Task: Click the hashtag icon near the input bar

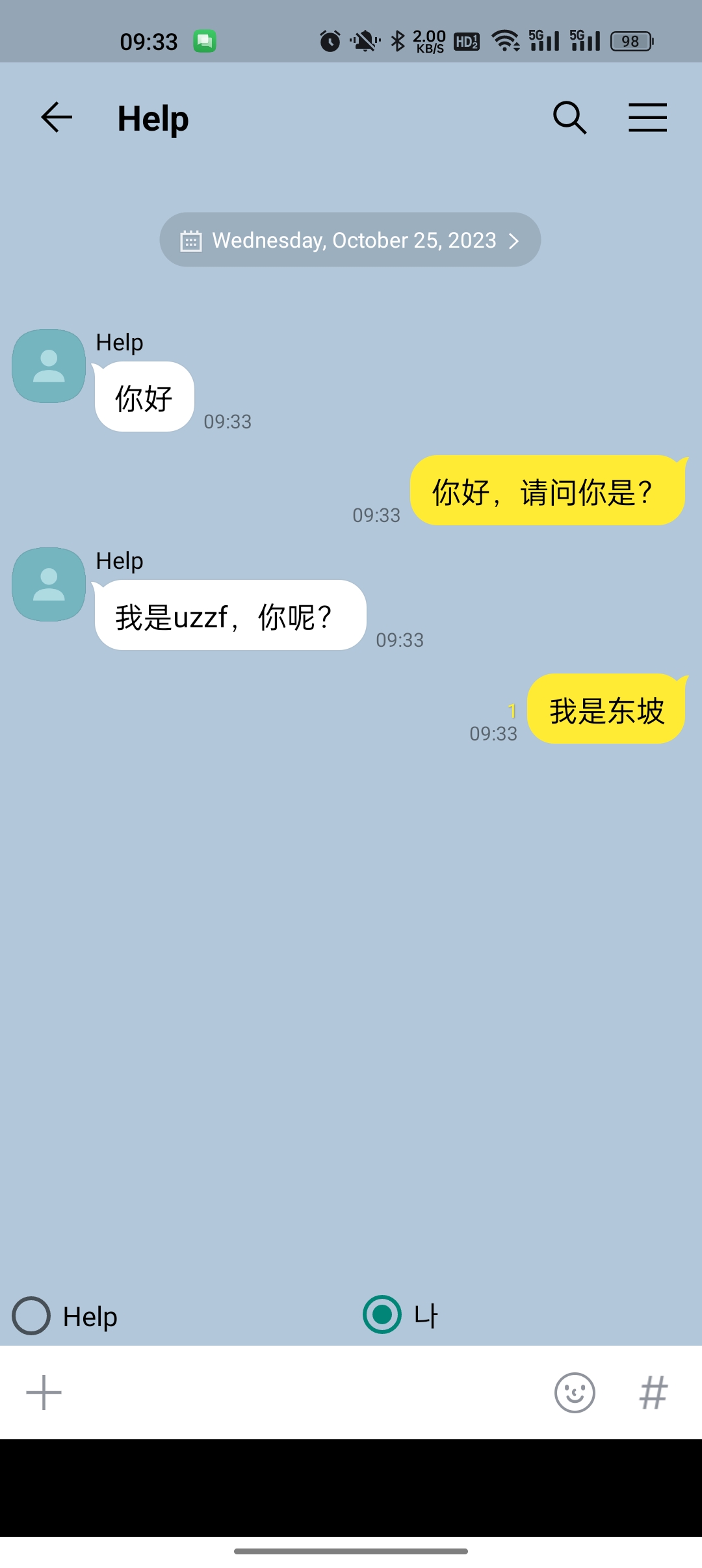Action: pyautogui.click(x=654, y=1392)
